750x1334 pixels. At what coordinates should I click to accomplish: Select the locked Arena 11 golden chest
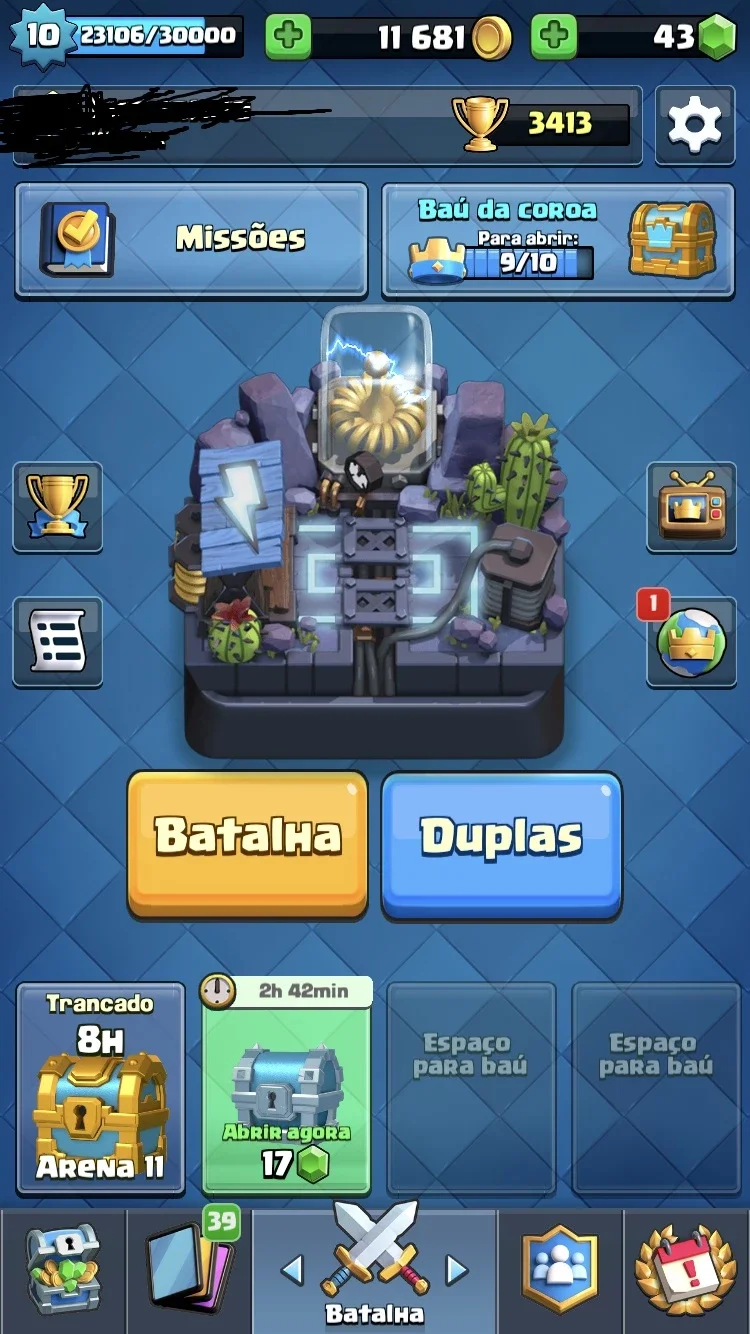[x=100, y=1088]
